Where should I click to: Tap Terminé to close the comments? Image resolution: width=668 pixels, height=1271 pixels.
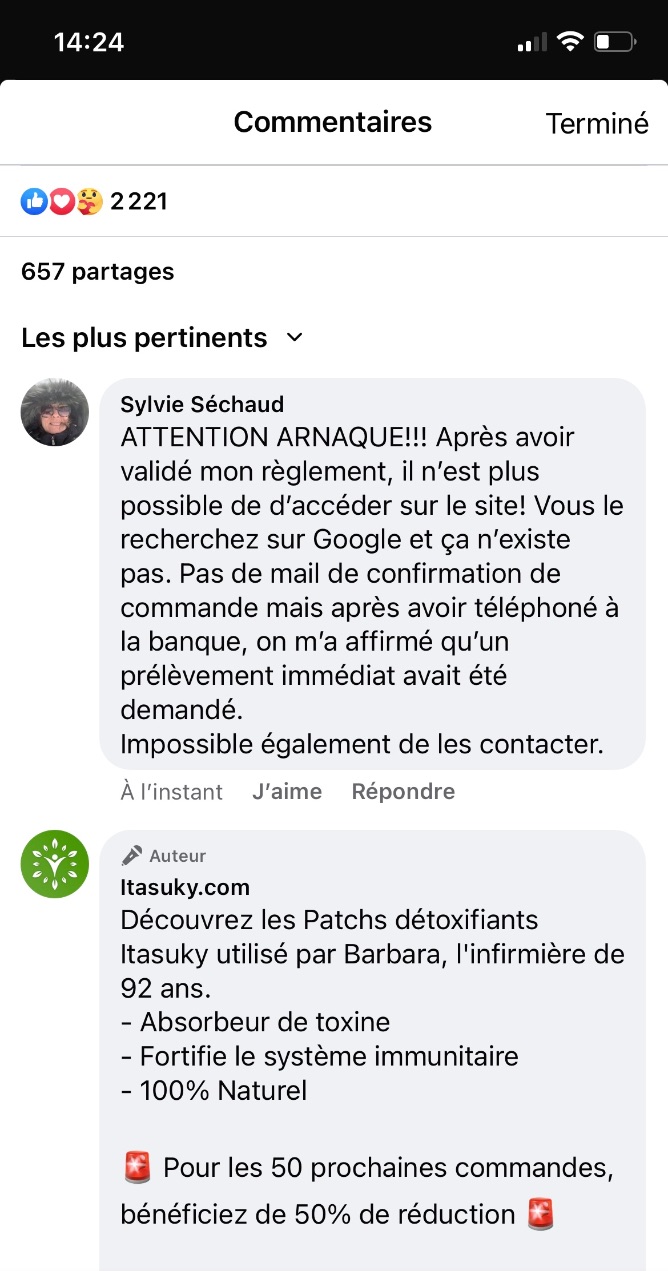tap(597, 123)
